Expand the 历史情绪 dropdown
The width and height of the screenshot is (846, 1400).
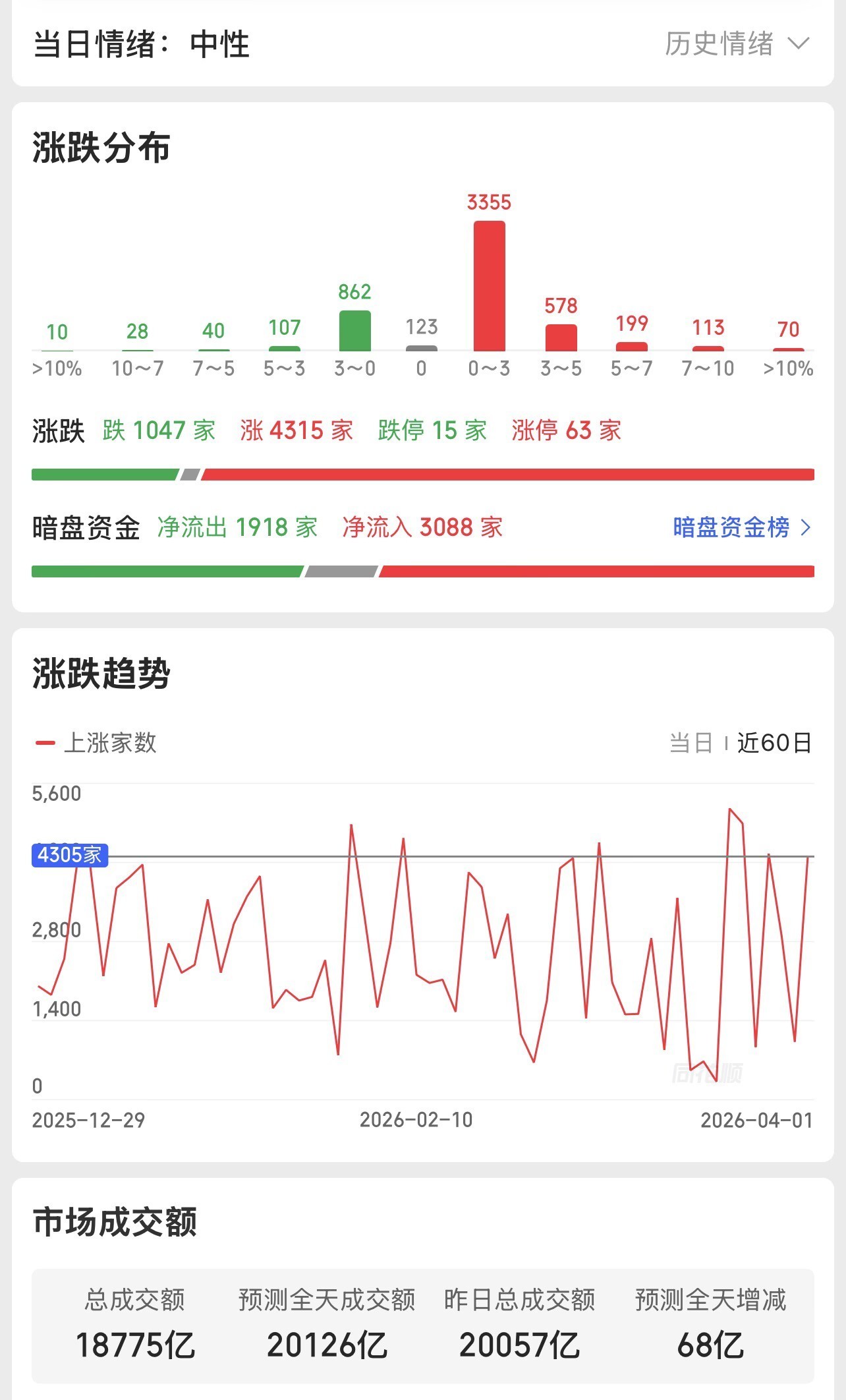[x=736, y=44]
